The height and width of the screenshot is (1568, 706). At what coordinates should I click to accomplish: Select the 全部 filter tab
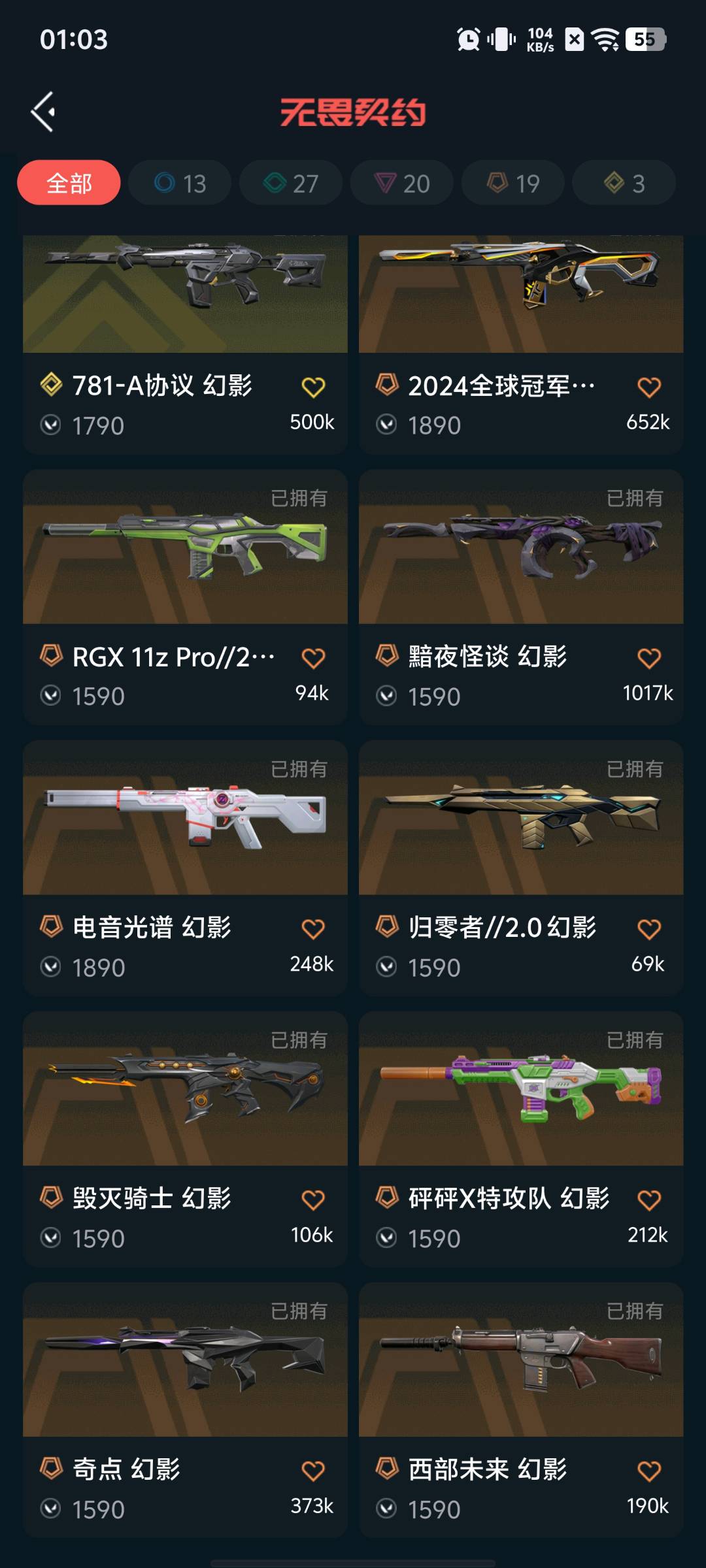69,183
